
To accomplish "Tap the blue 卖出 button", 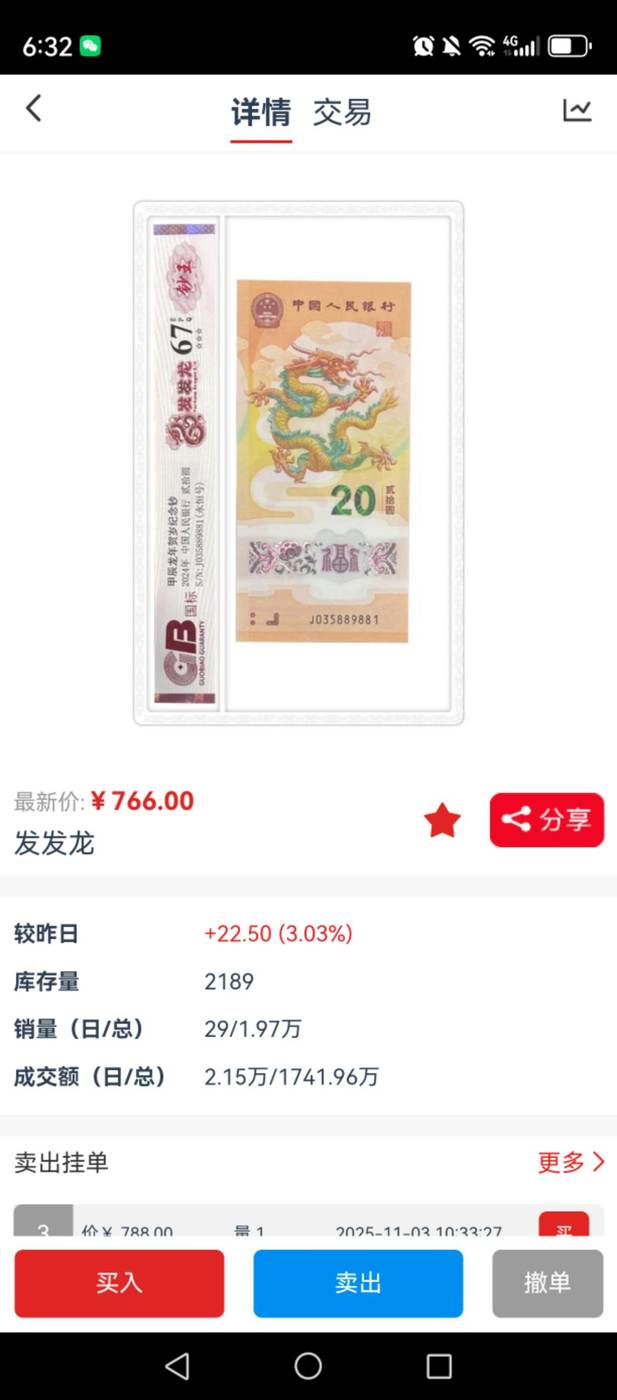I will click(358, 1283).
